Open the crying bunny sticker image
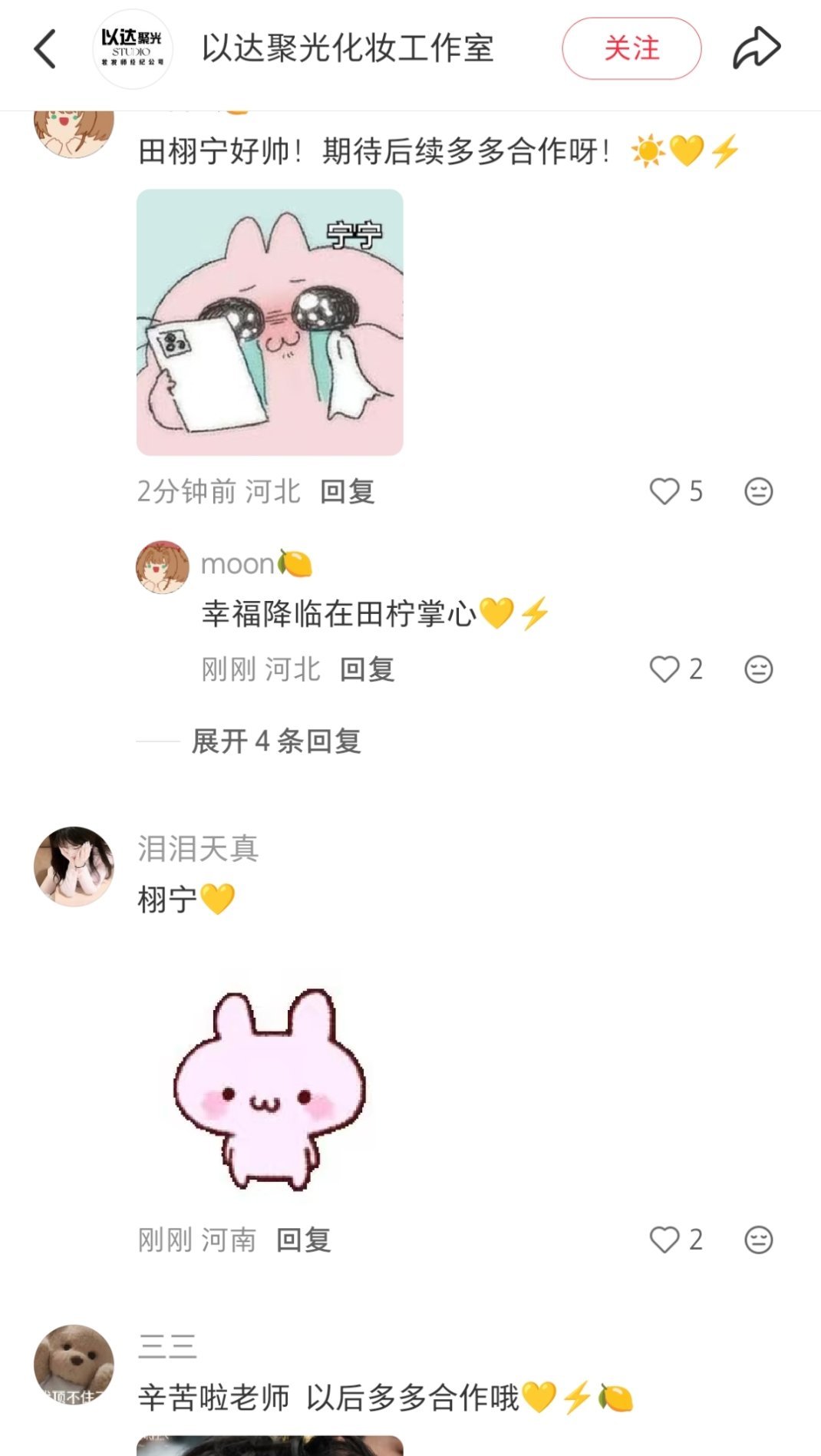This screenshot has height=1456, width=821. click(270, 322)
